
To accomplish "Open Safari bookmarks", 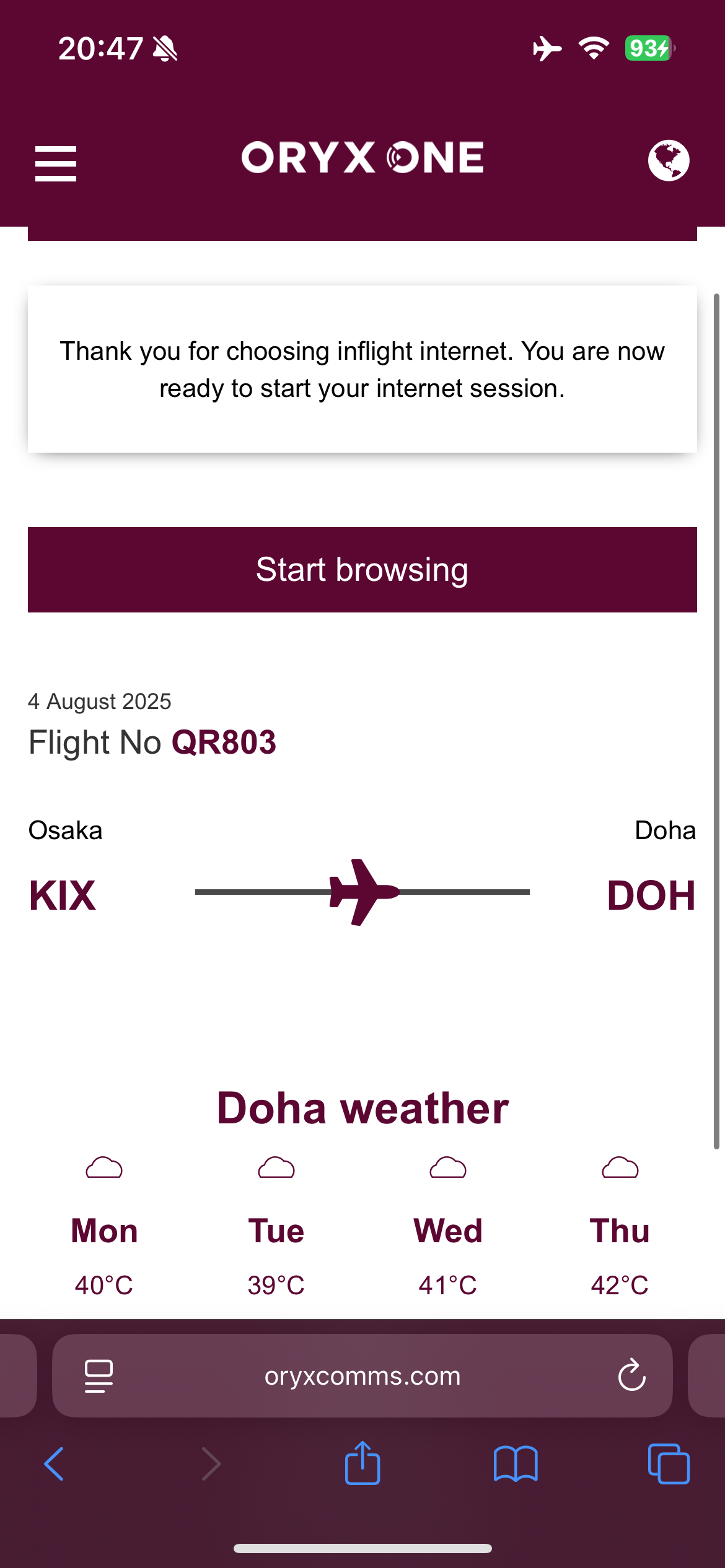I will click(x=515, y=1464).
